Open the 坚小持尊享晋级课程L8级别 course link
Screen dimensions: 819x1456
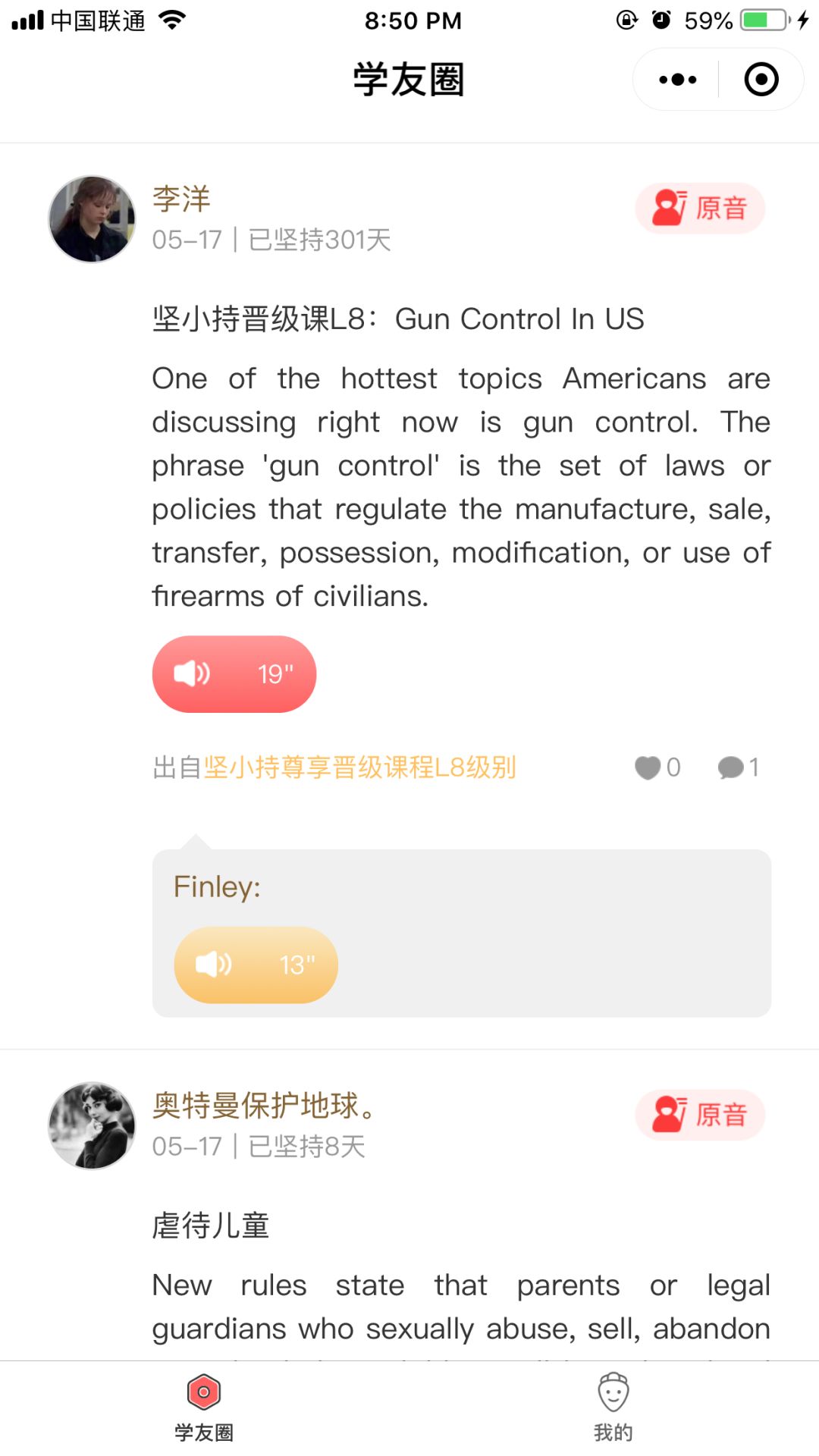point(362,767)
